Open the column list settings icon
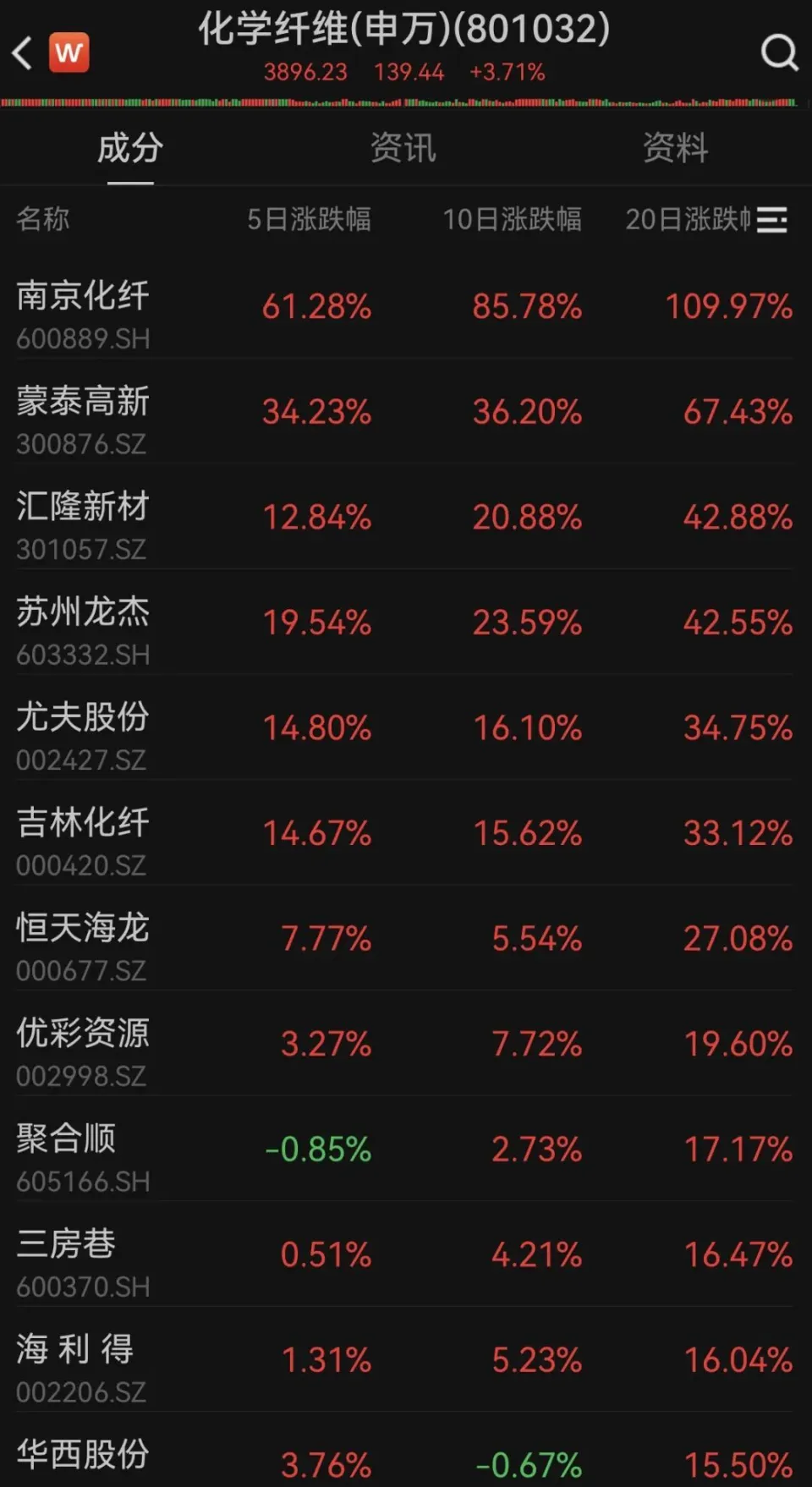The width and height of the screenshot is (812, 1487). click(x=771, y=220)
